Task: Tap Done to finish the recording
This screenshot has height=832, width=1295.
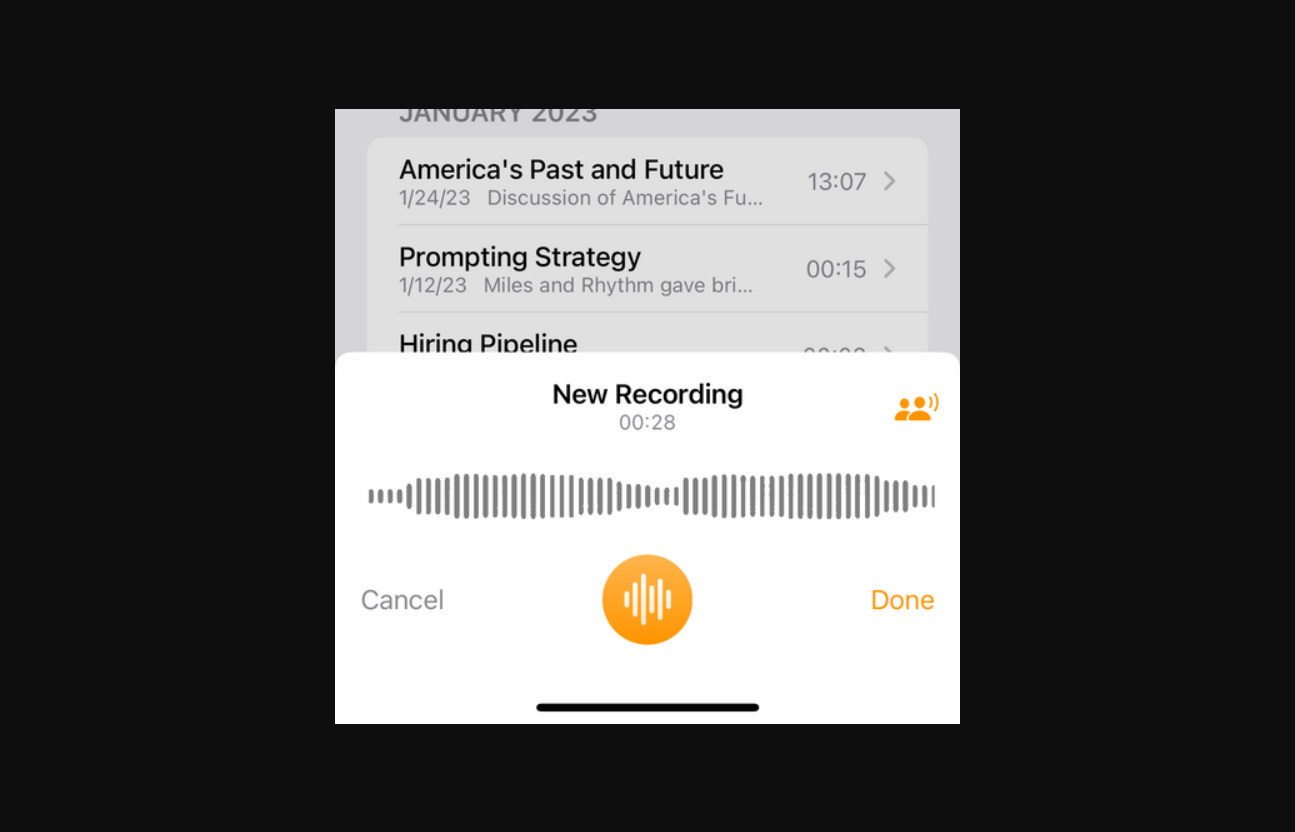Action: click(x=902, y=600)
